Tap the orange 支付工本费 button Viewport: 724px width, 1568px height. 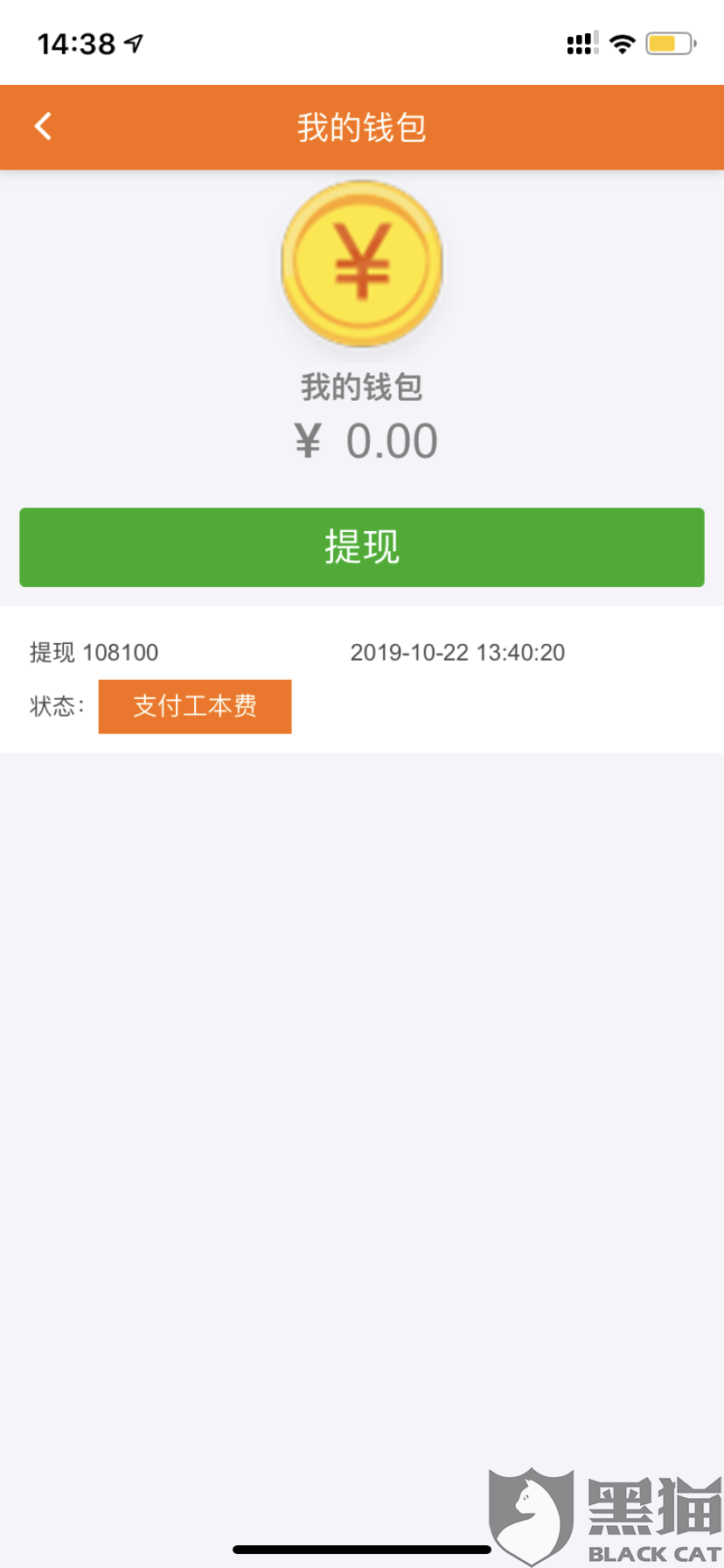[195, 706]
